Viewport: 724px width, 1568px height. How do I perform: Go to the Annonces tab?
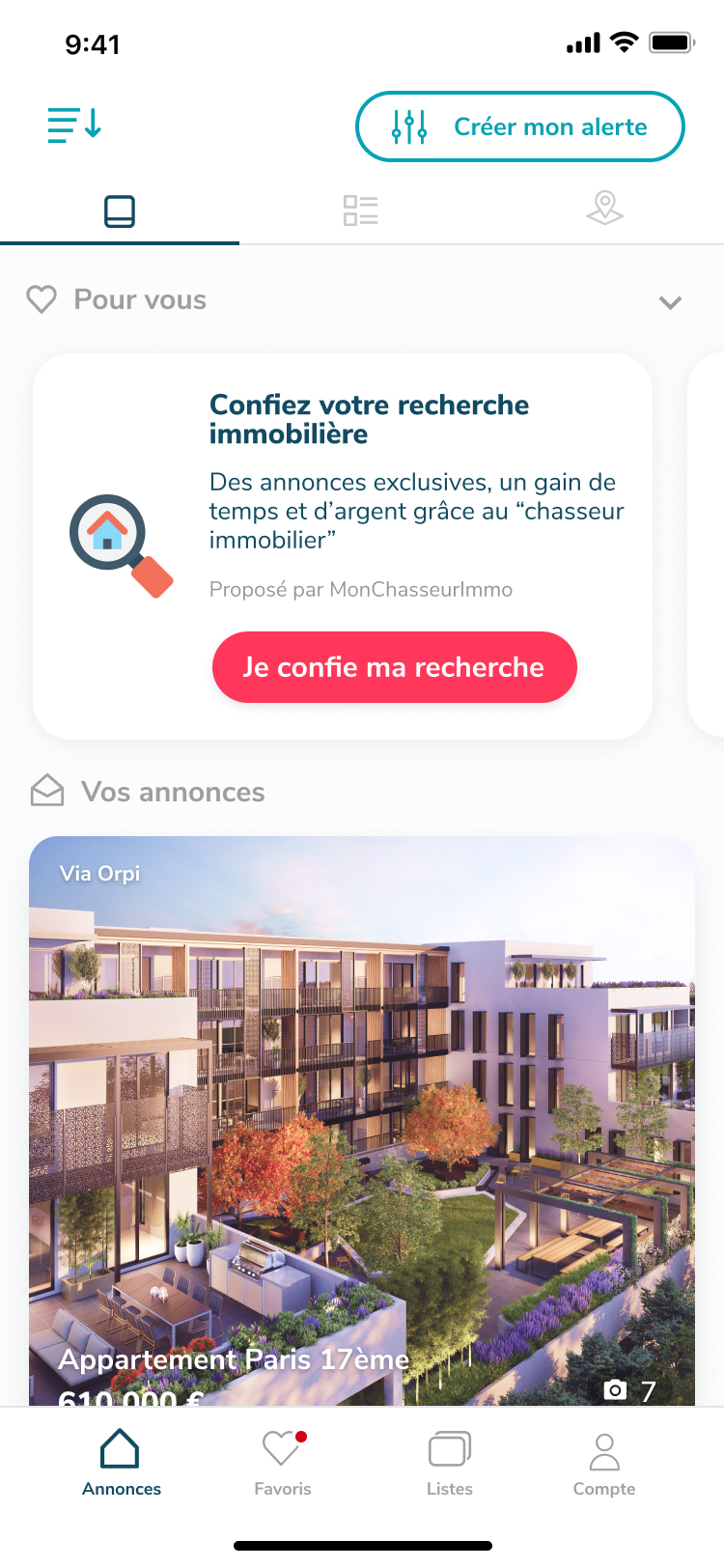[x=121, y=1462]
